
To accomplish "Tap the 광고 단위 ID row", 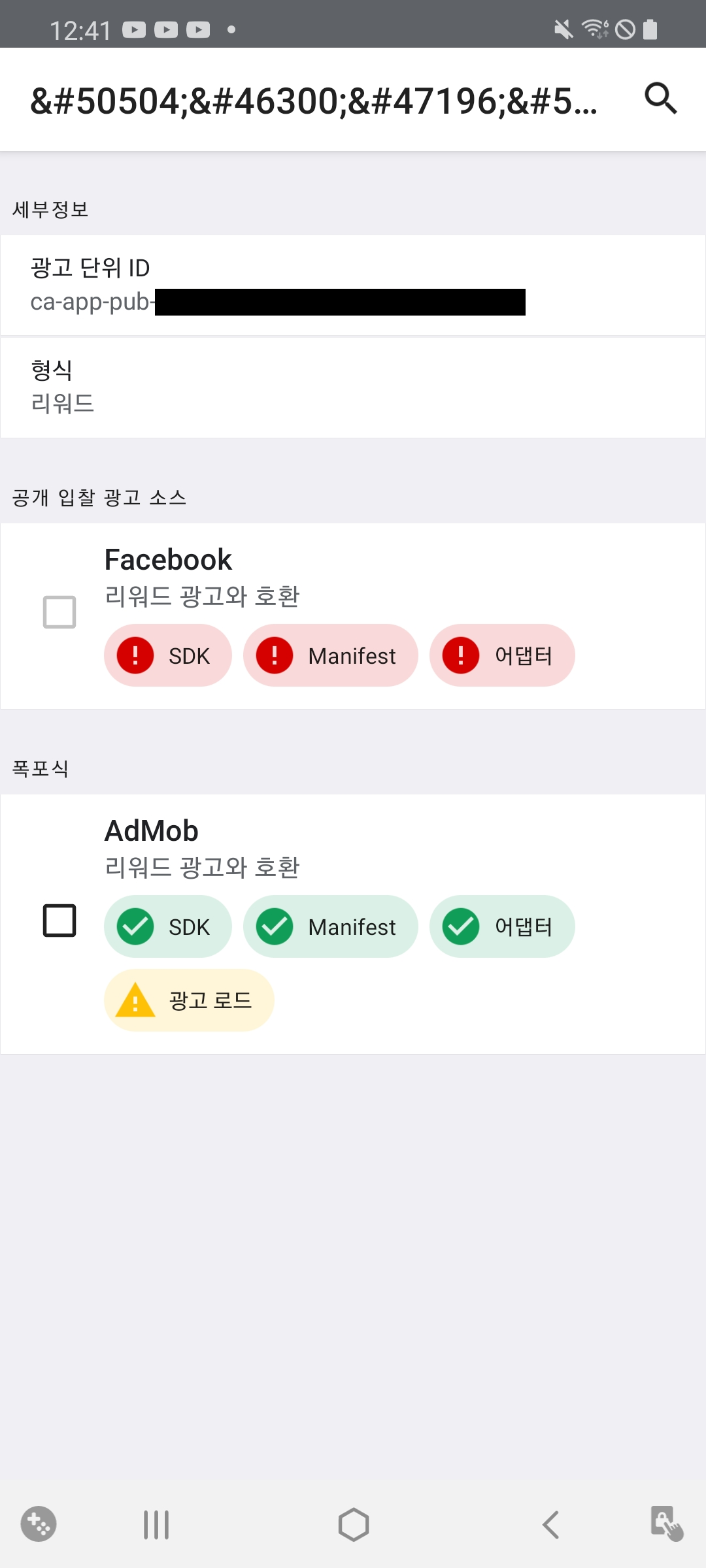I will click(353, 286).
